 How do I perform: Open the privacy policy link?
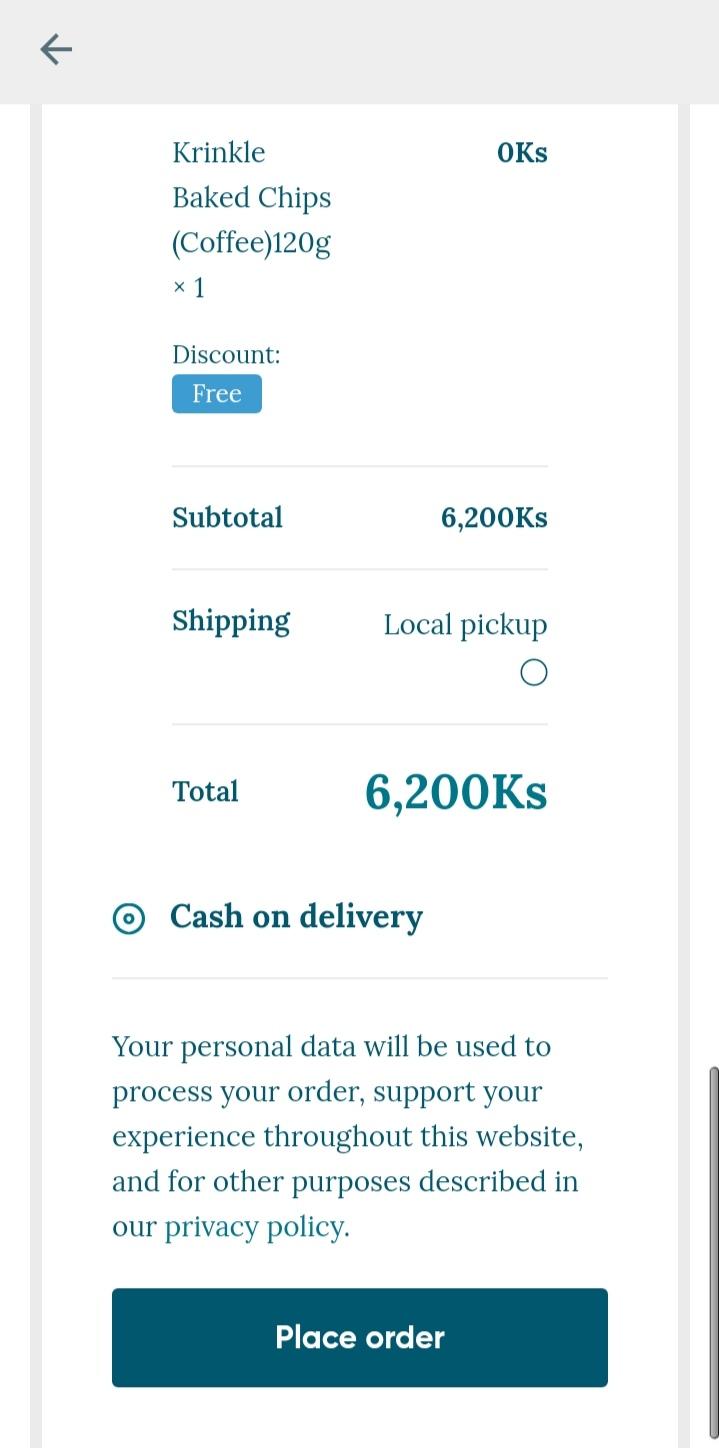[x=257, y=1227]
